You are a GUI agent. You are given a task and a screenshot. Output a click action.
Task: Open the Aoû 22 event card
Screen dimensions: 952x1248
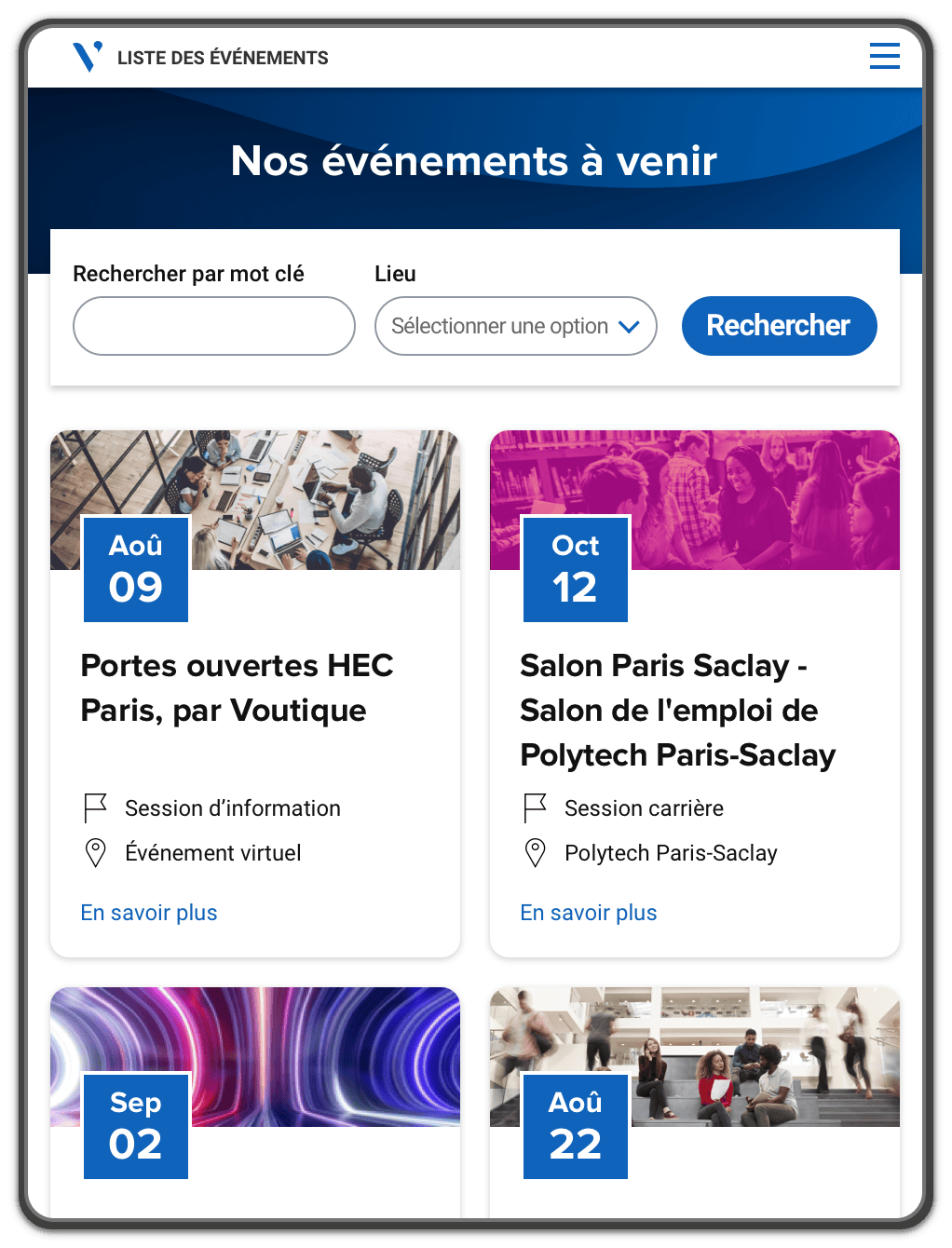coord(694,1099)
